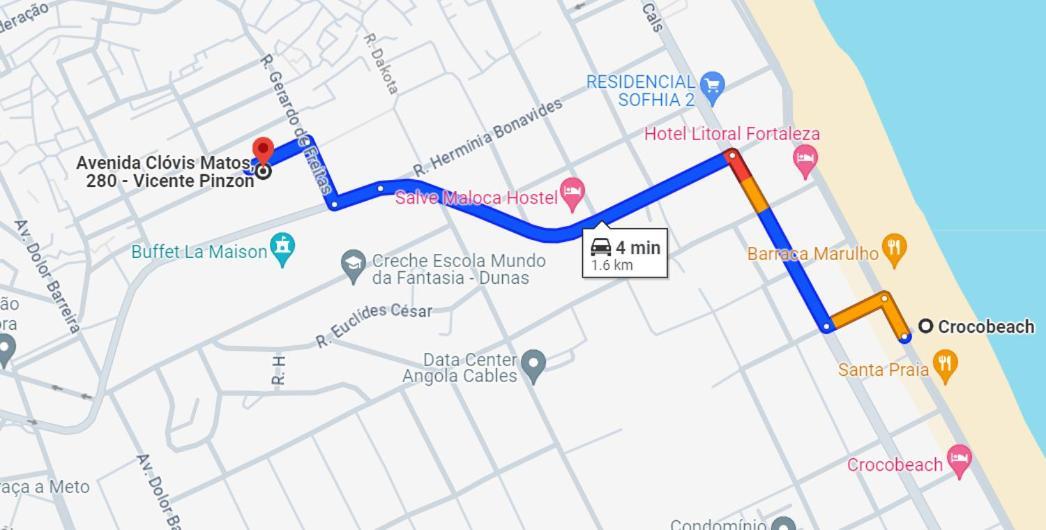Tap the 4 min route time label
1046x530 pixels.
coord(625,254)
